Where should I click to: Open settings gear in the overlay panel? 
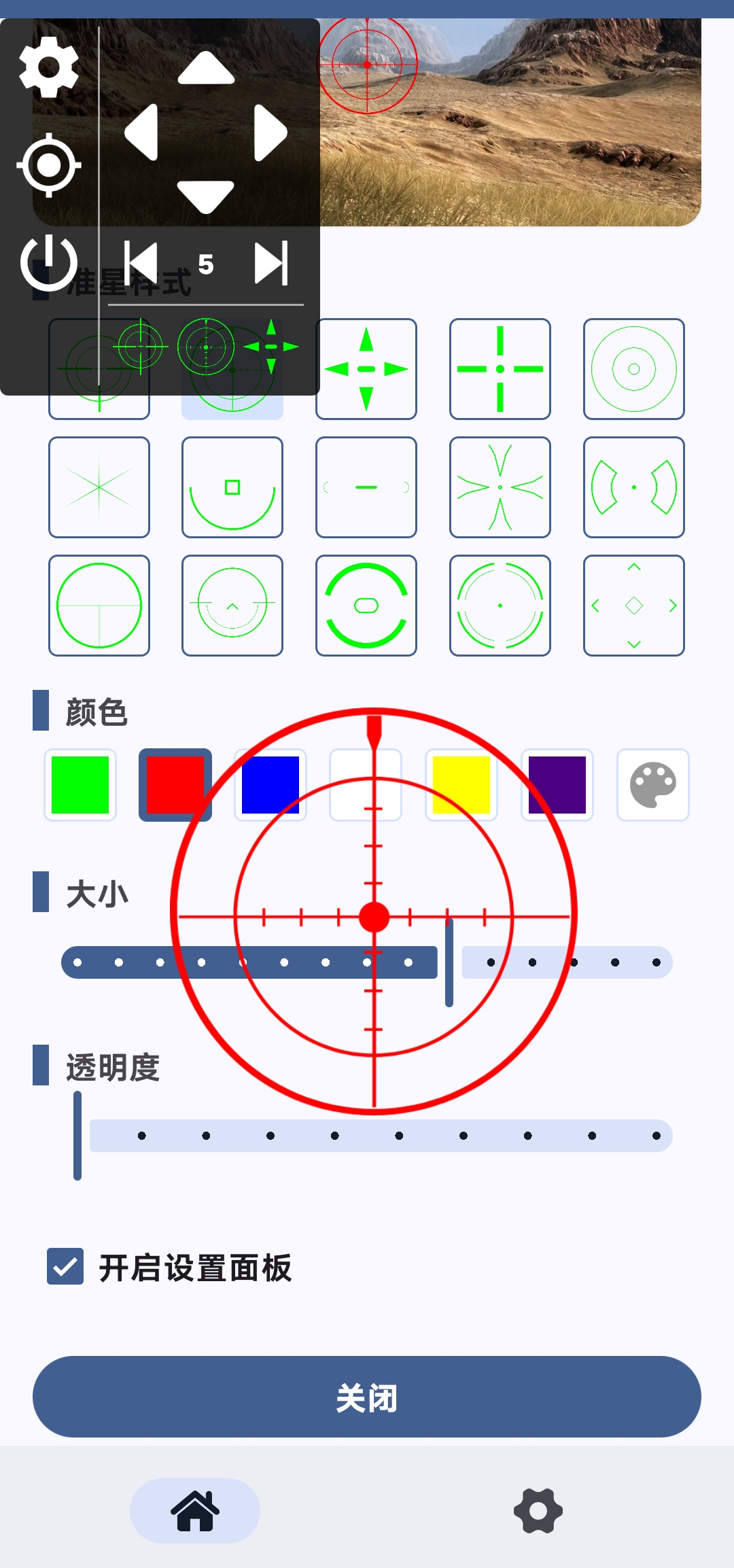[48, 67]
